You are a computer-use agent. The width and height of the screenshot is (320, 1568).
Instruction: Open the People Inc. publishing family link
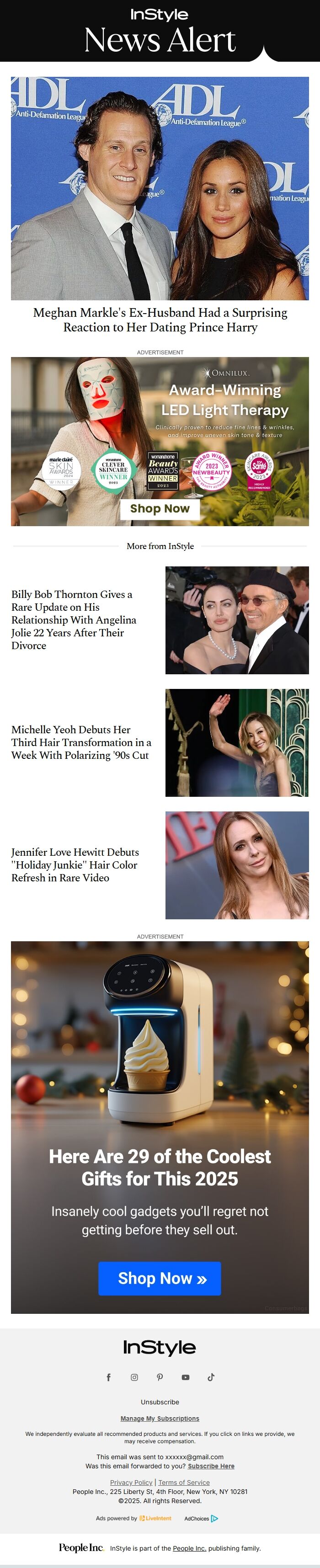coord(189,1548)
